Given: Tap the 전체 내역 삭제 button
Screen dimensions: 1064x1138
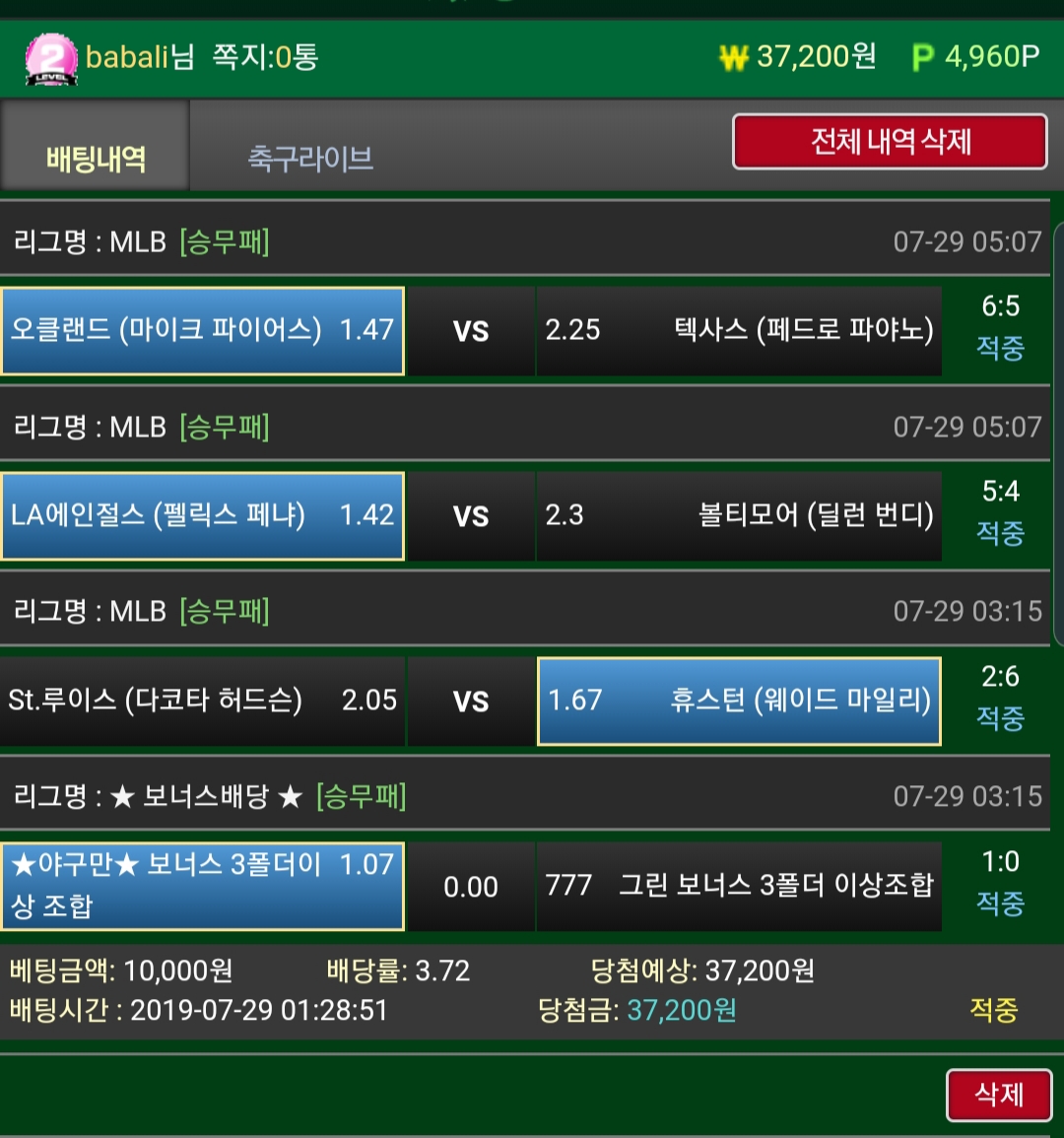Looking at the screenshot, I should 890,142.
